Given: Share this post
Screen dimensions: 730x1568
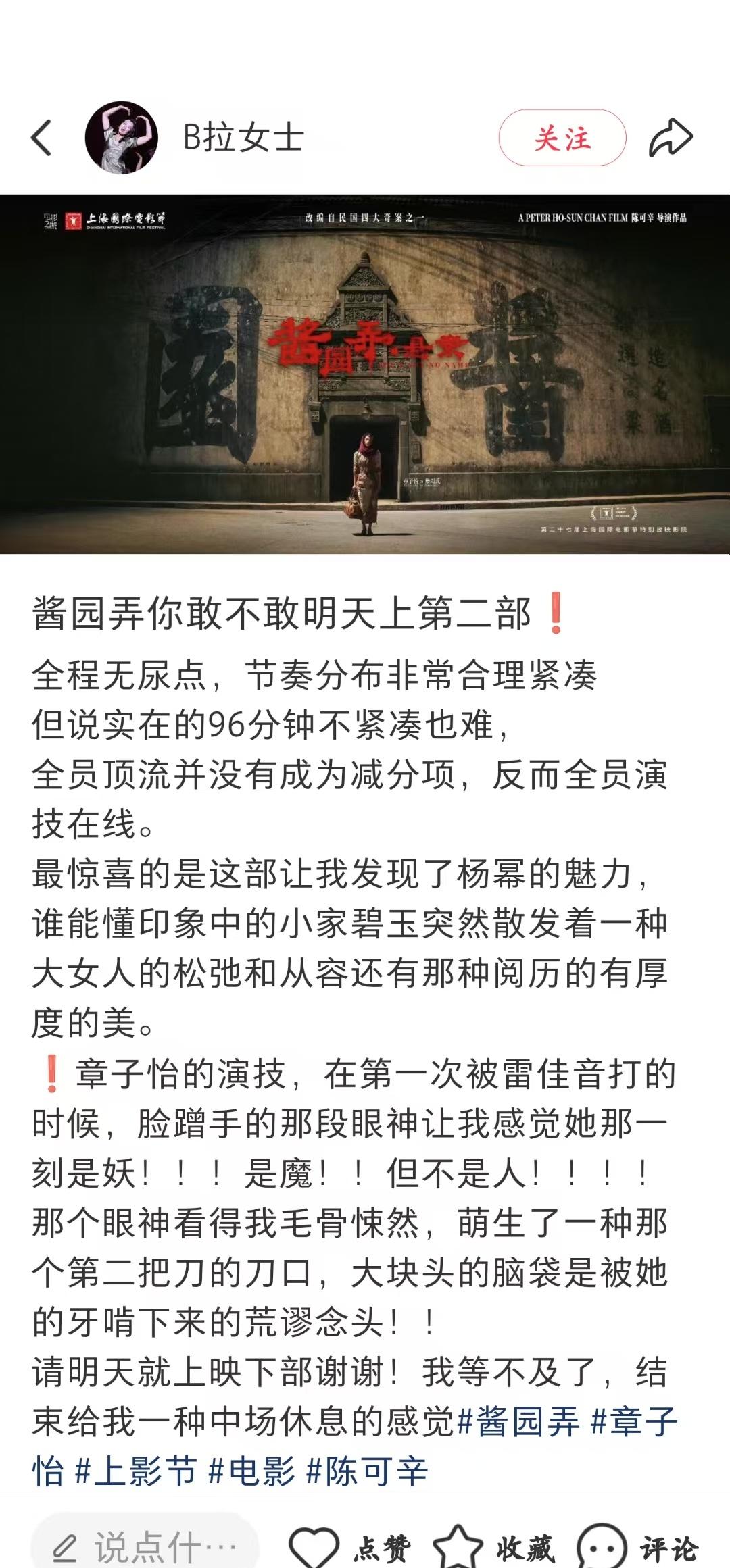Looking at the screenshot, I should (x=670, y=138).
